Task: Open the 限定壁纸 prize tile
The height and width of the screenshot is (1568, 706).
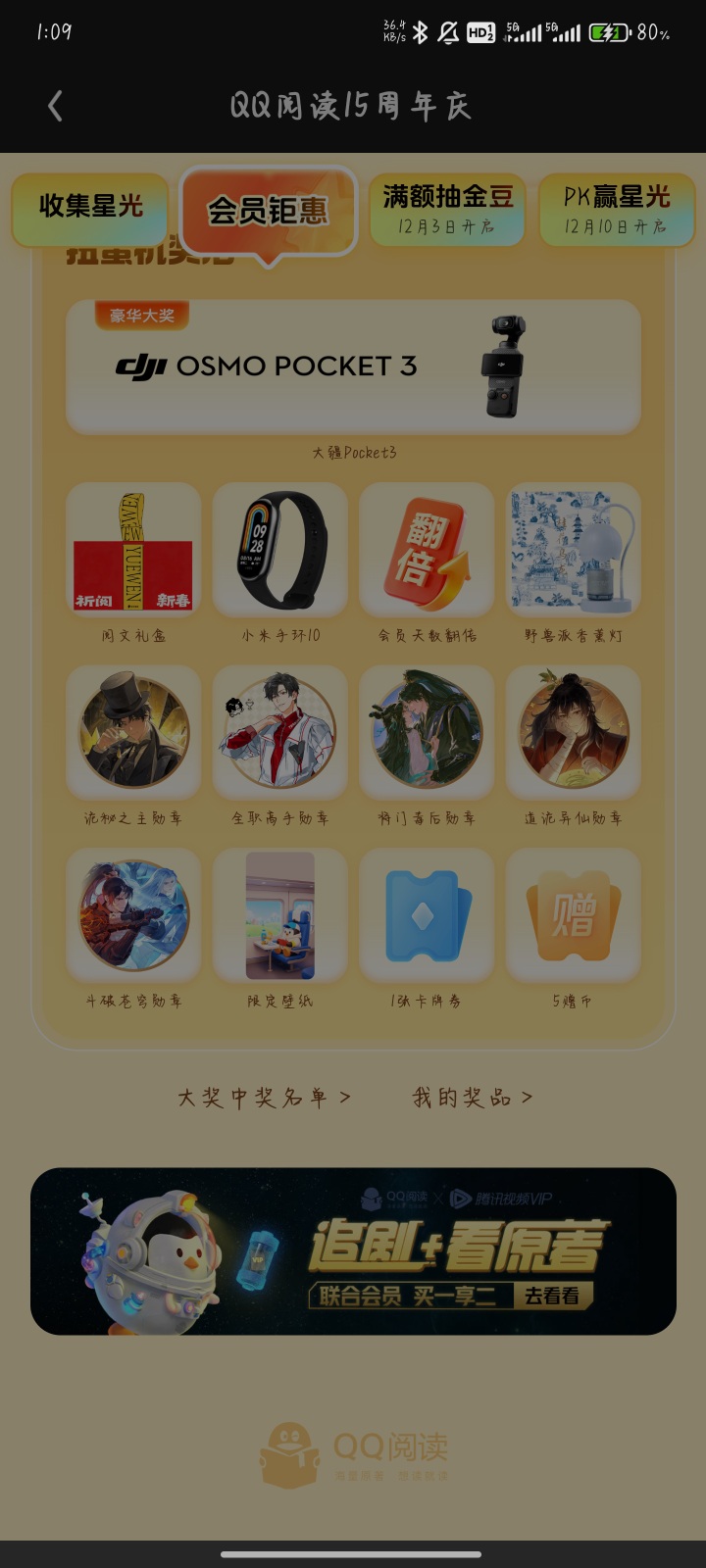Action: tap(280, 915)
